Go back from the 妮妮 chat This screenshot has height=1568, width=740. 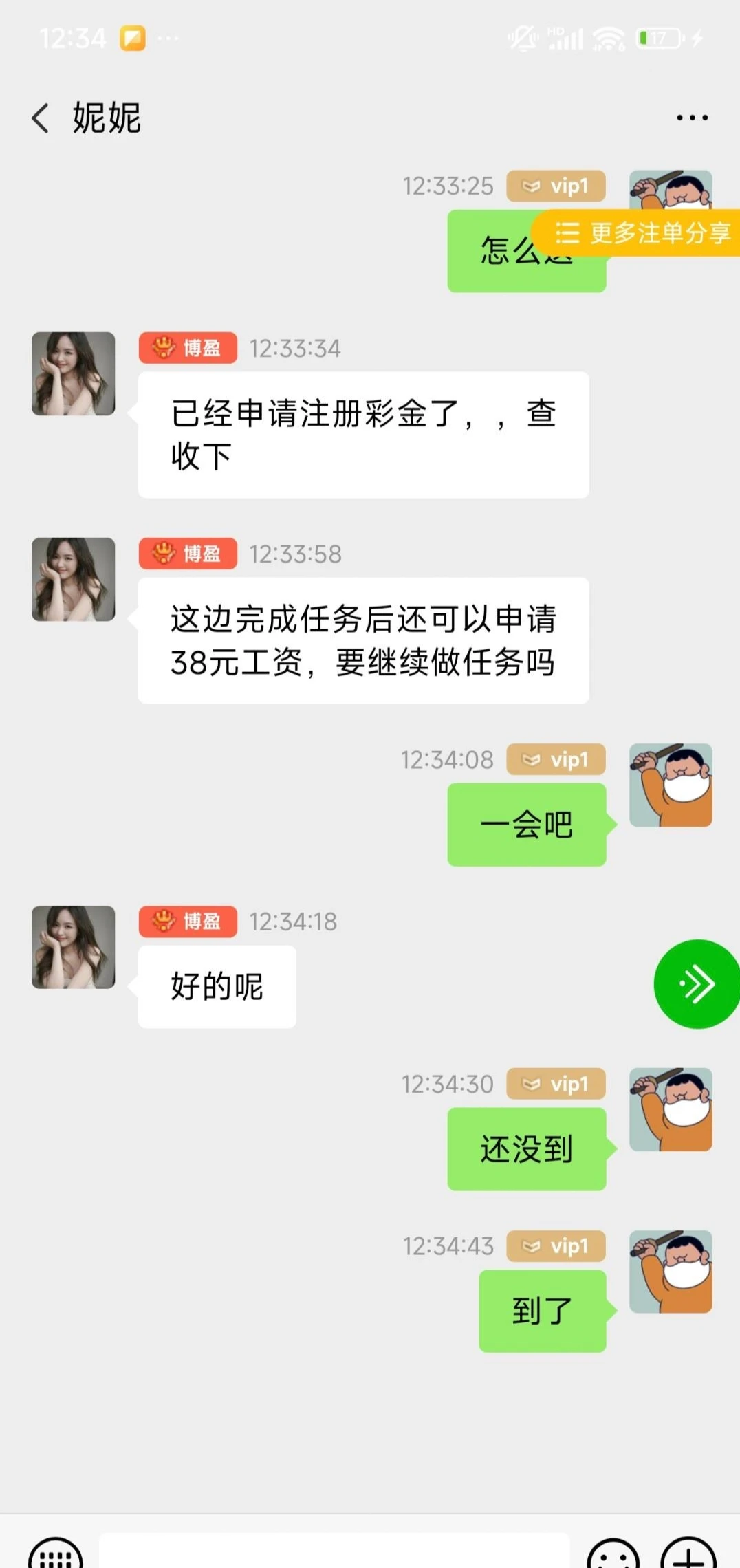point(41,118)
